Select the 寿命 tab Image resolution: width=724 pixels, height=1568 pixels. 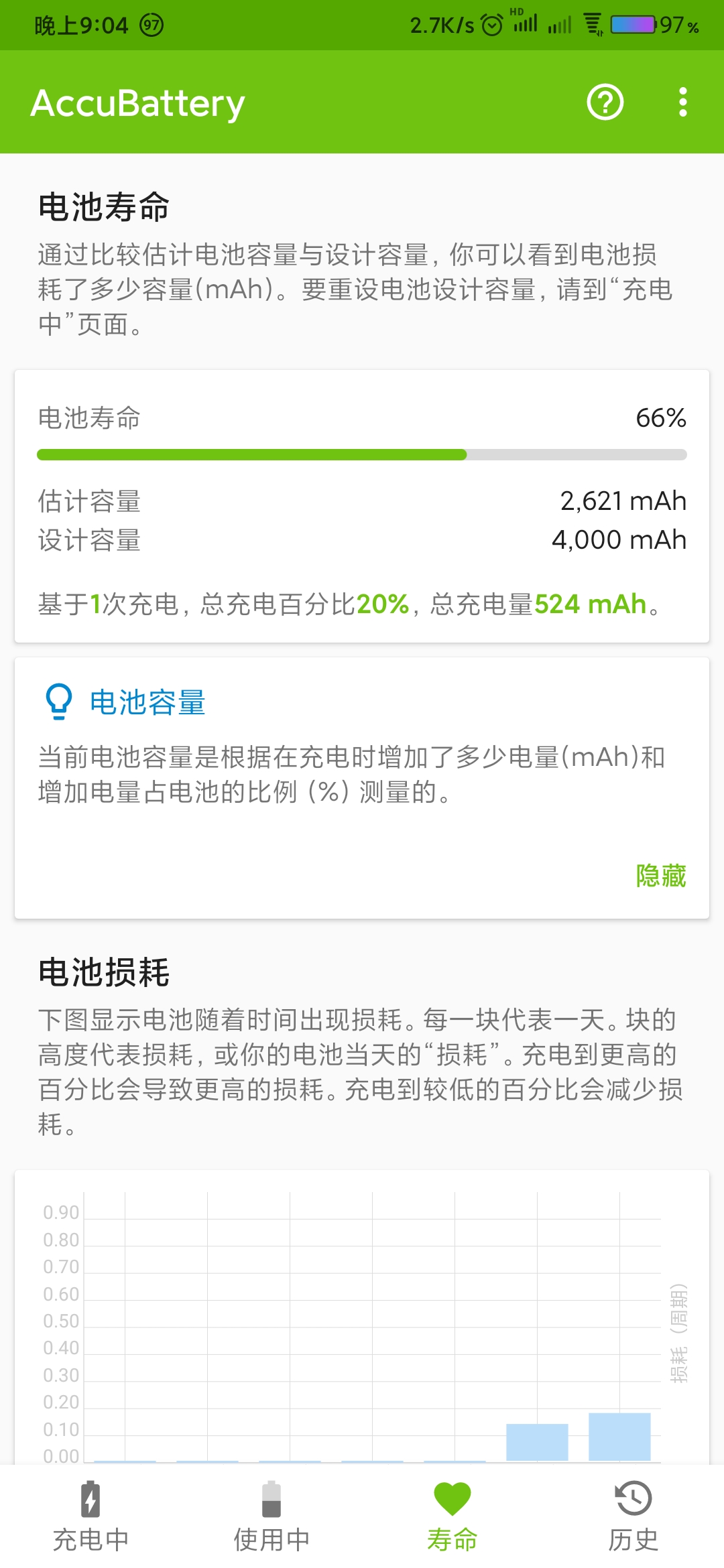click(x=452, y=1516)
